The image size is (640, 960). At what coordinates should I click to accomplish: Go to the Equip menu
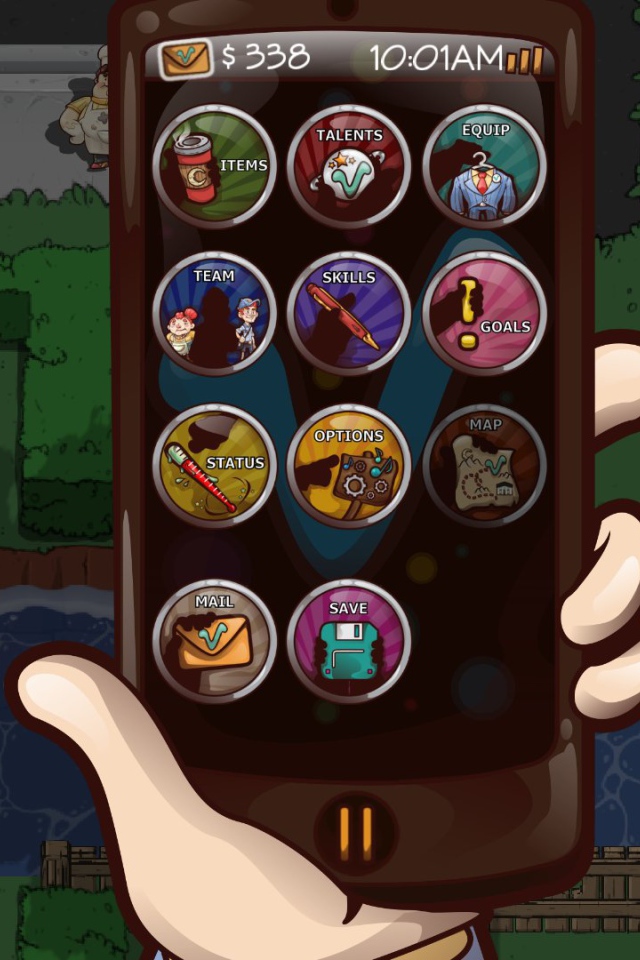[x=485, y=166]
